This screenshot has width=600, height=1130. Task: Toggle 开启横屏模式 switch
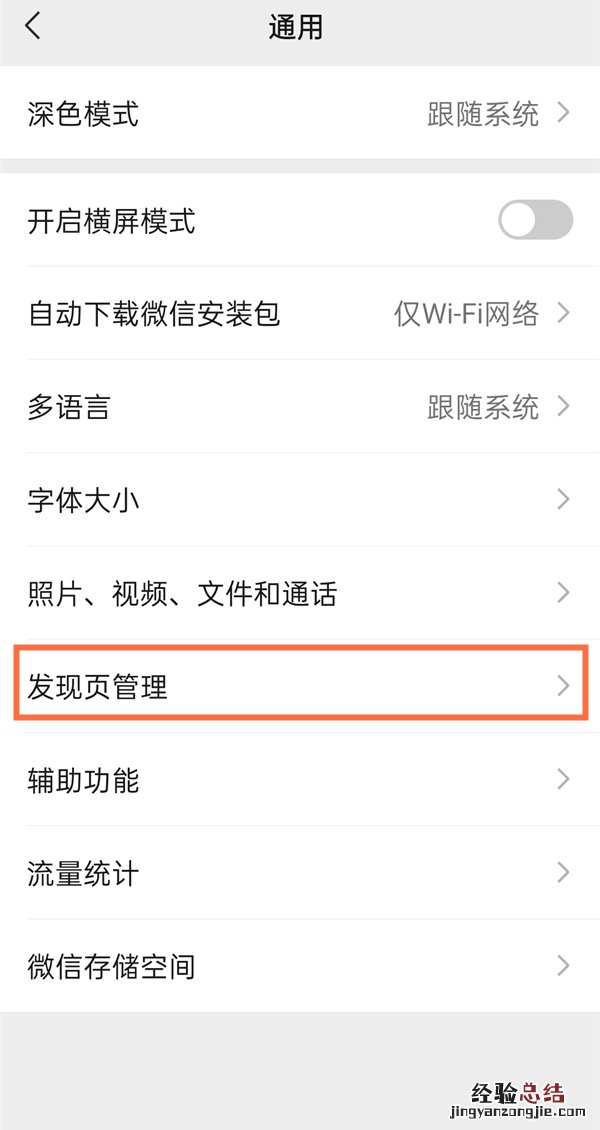point(535,220)
